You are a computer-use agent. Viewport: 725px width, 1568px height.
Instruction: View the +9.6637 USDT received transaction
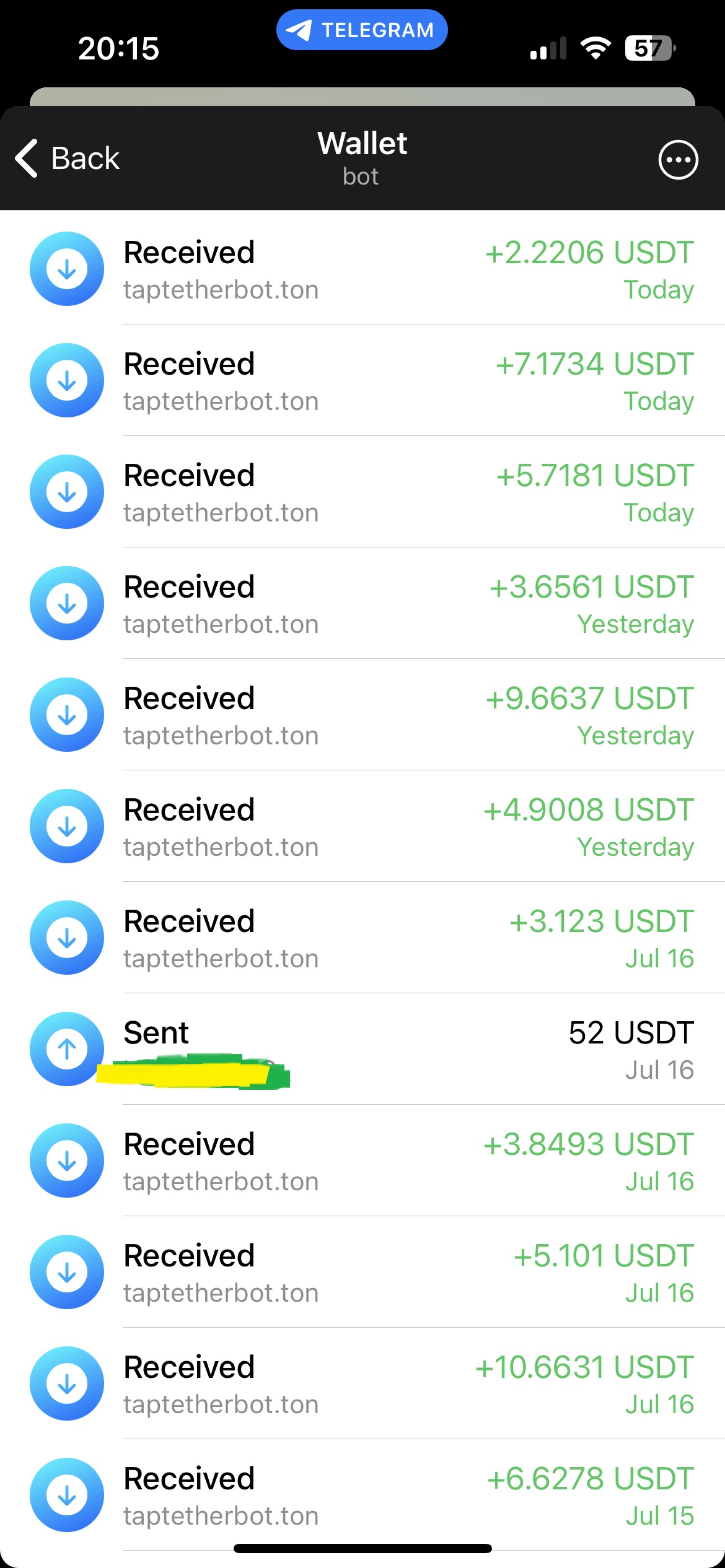(362, 715)
